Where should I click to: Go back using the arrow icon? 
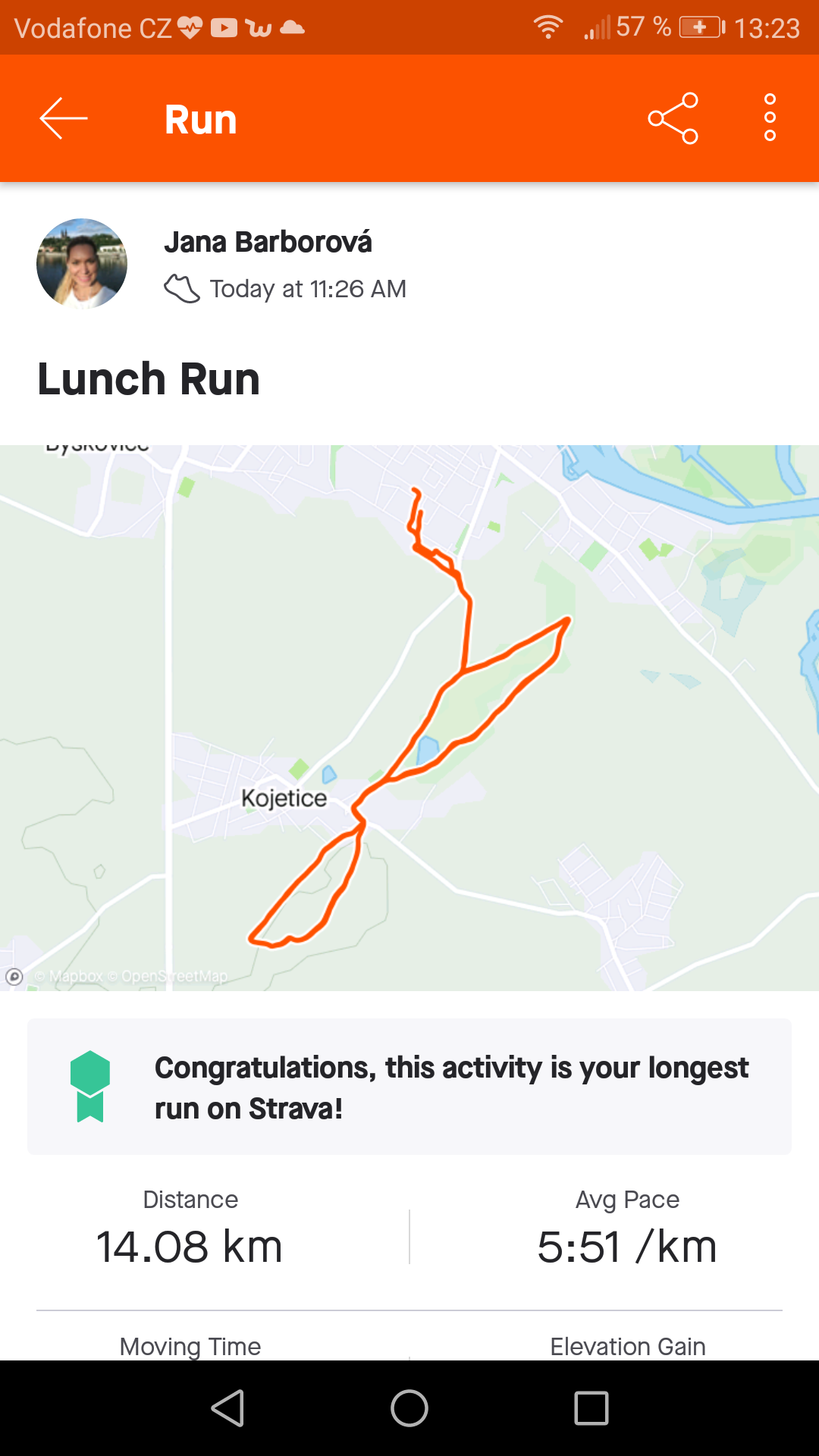[x=64, y=118]
